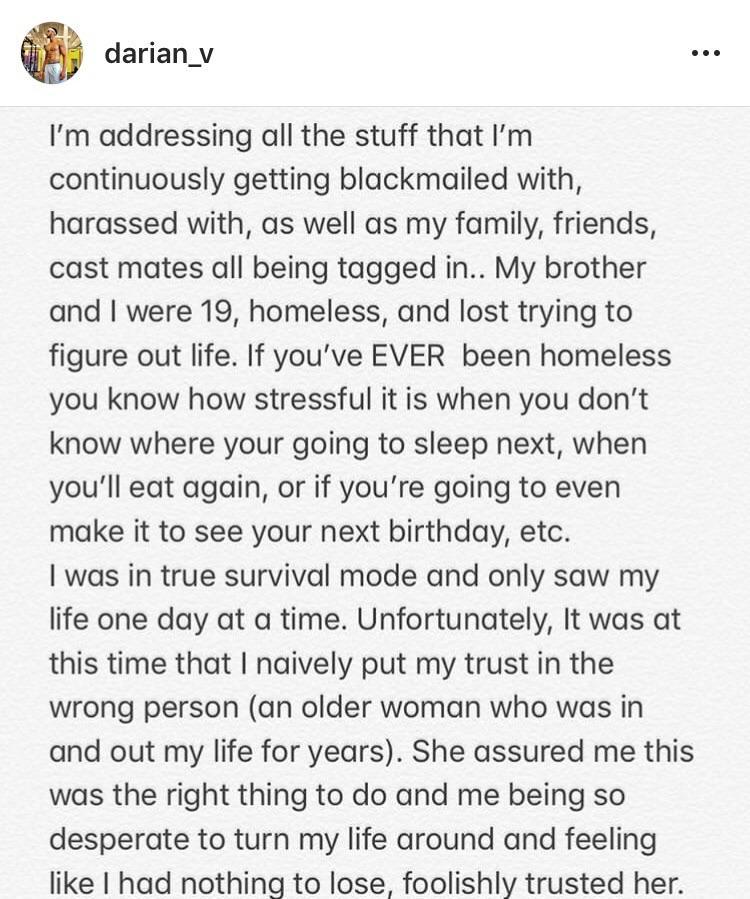Click the header bar of the post
Screen dimensions: 750x899
pos(375,50)
